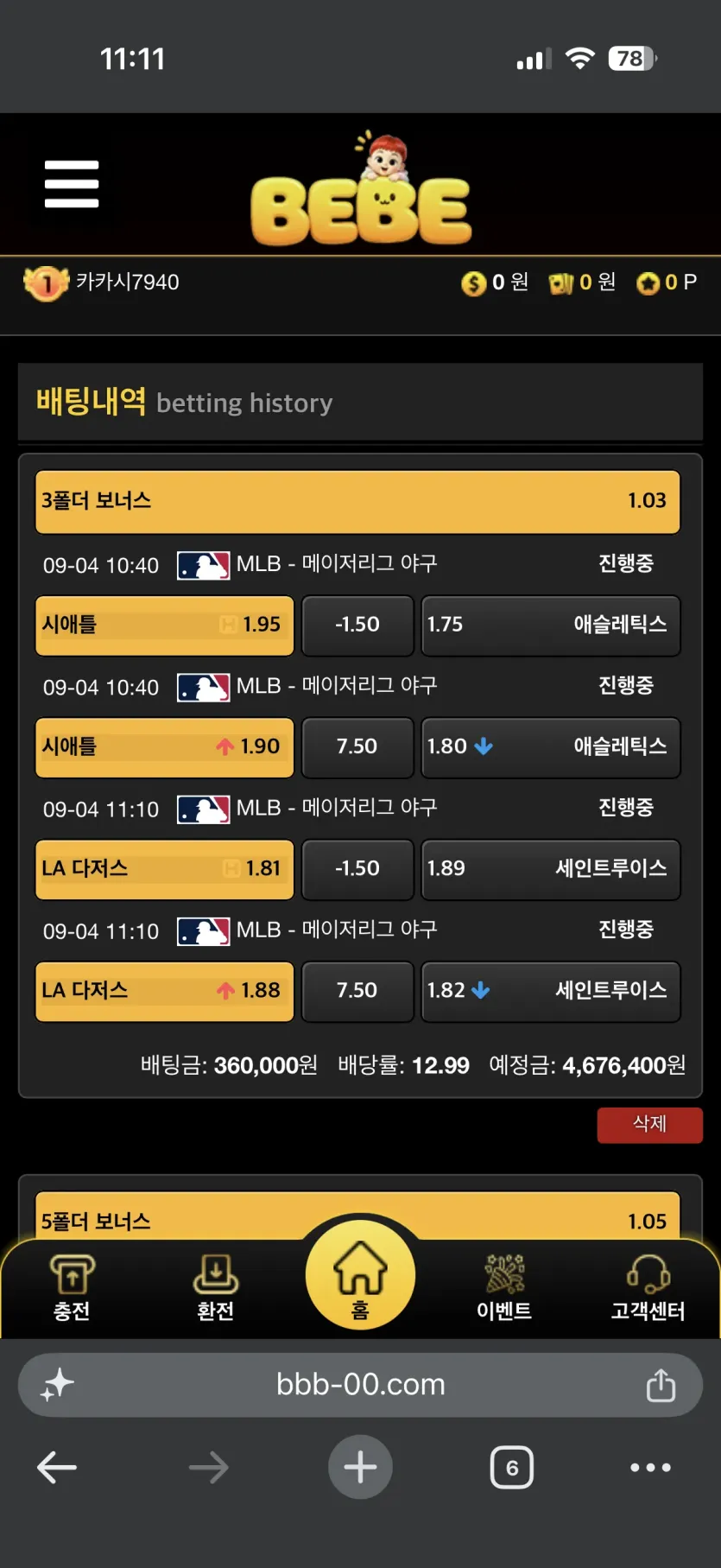Screen dimensions: 721x1568
Task: Go to the 홈 home button
Action: click(360, 1276)
